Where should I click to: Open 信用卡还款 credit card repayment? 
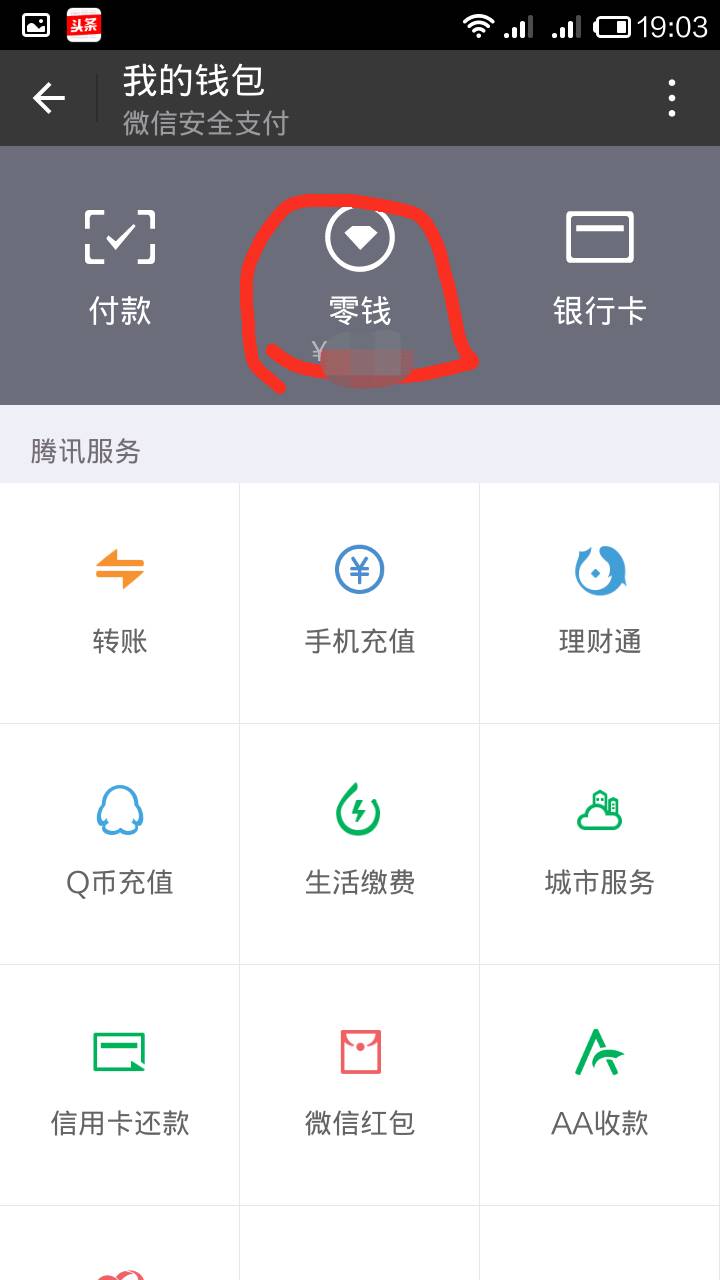[120, 1085]
